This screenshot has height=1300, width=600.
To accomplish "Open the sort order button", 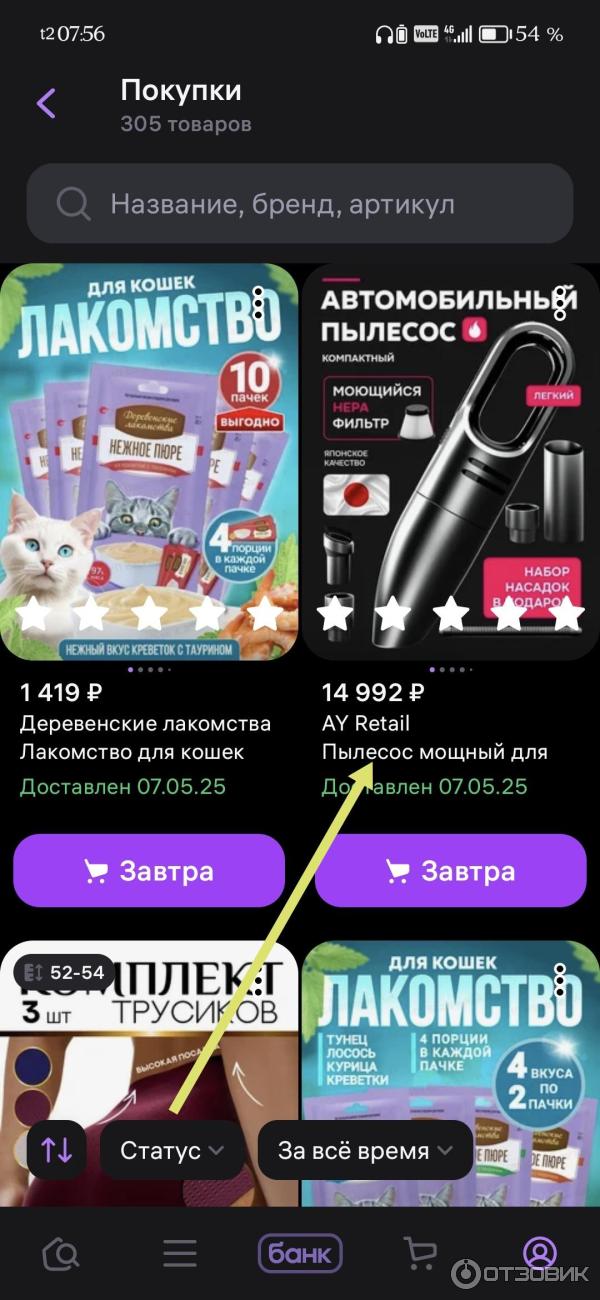I will pos(57,1150).
